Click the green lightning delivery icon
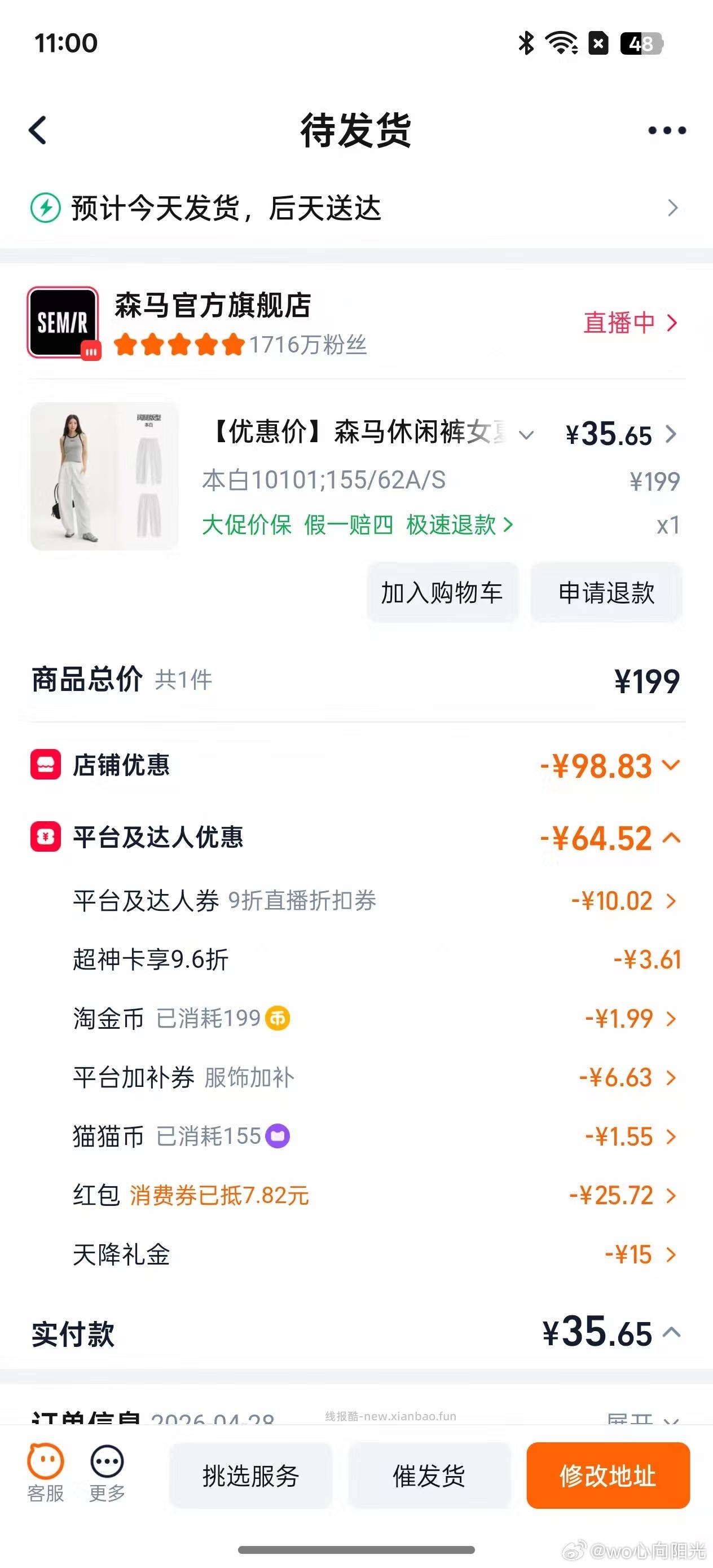Screen dimensions: 713x1568 45,208
